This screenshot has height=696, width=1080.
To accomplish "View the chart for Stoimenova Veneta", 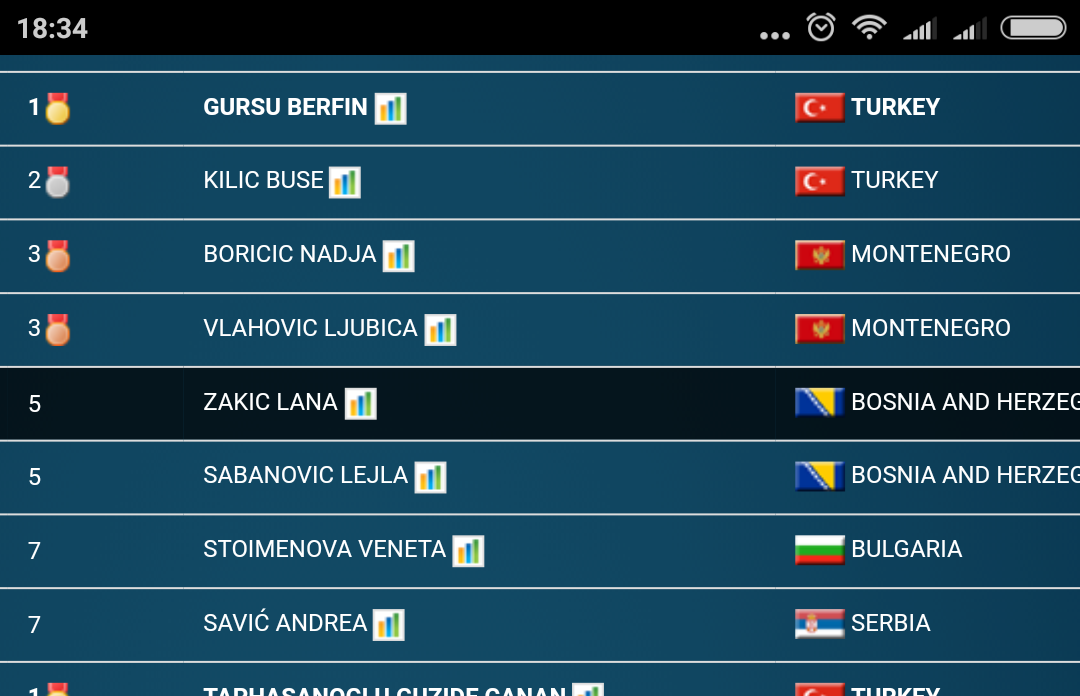I will (x=468, y=551).
